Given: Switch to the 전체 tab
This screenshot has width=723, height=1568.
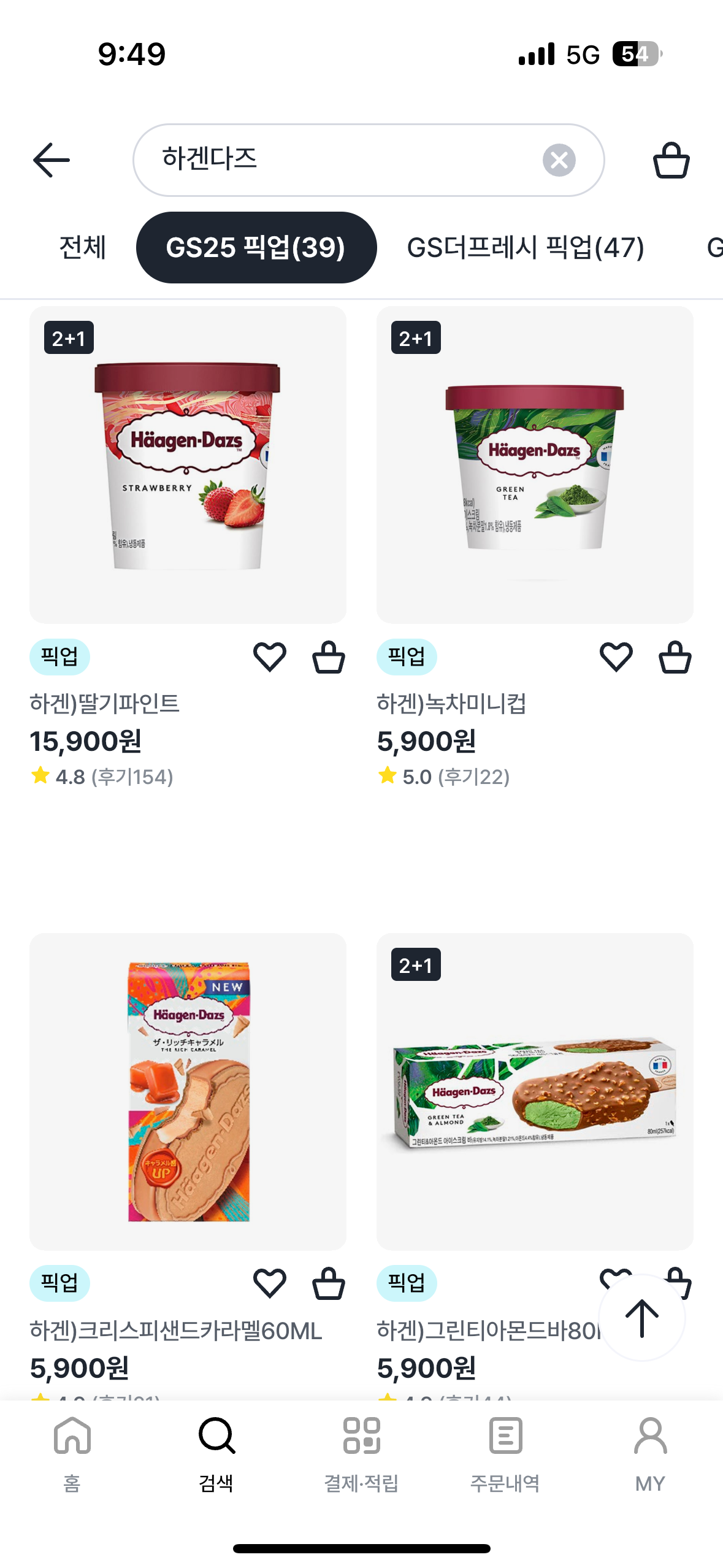Looking at the screenshot, I should (x=83, y=248).
